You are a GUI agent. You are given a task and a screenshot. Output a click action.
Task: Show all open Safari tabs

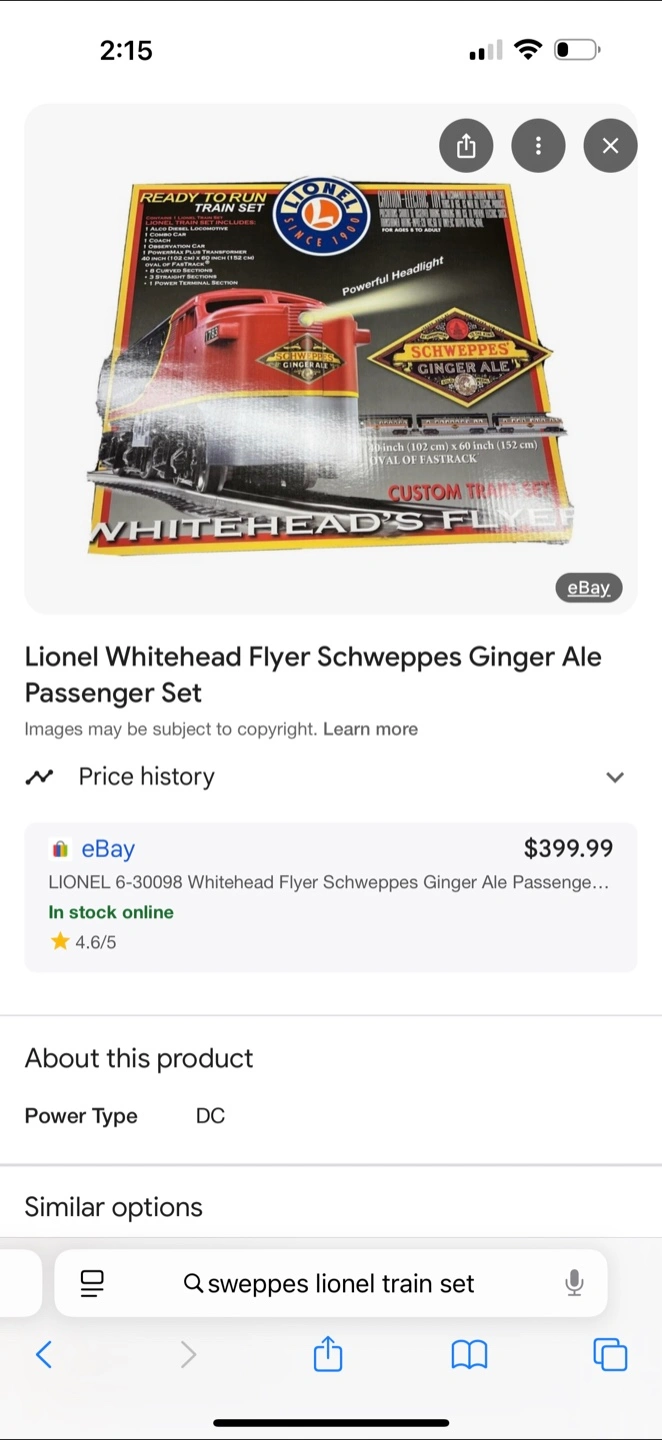pos(610,1355)
